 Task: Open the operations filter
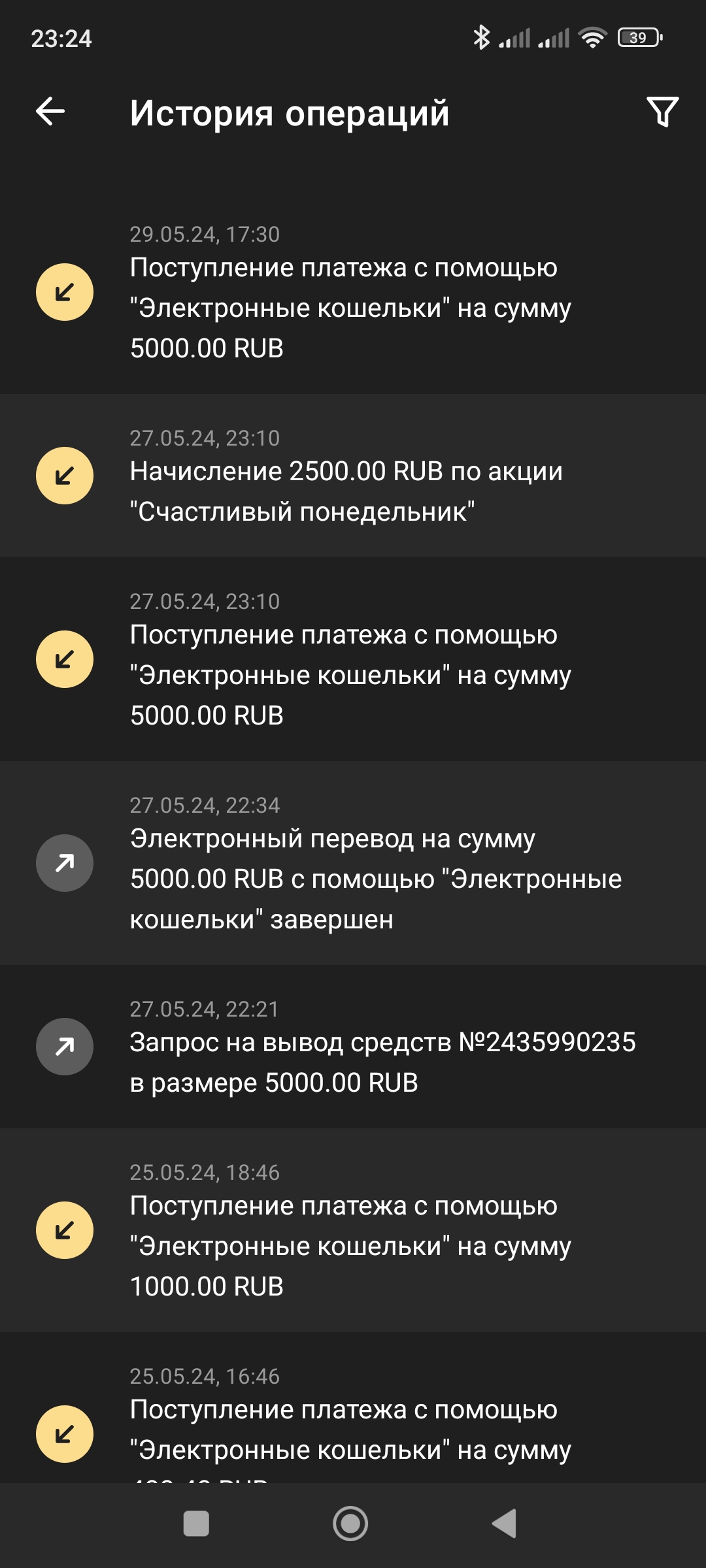[x=662, y=112]
